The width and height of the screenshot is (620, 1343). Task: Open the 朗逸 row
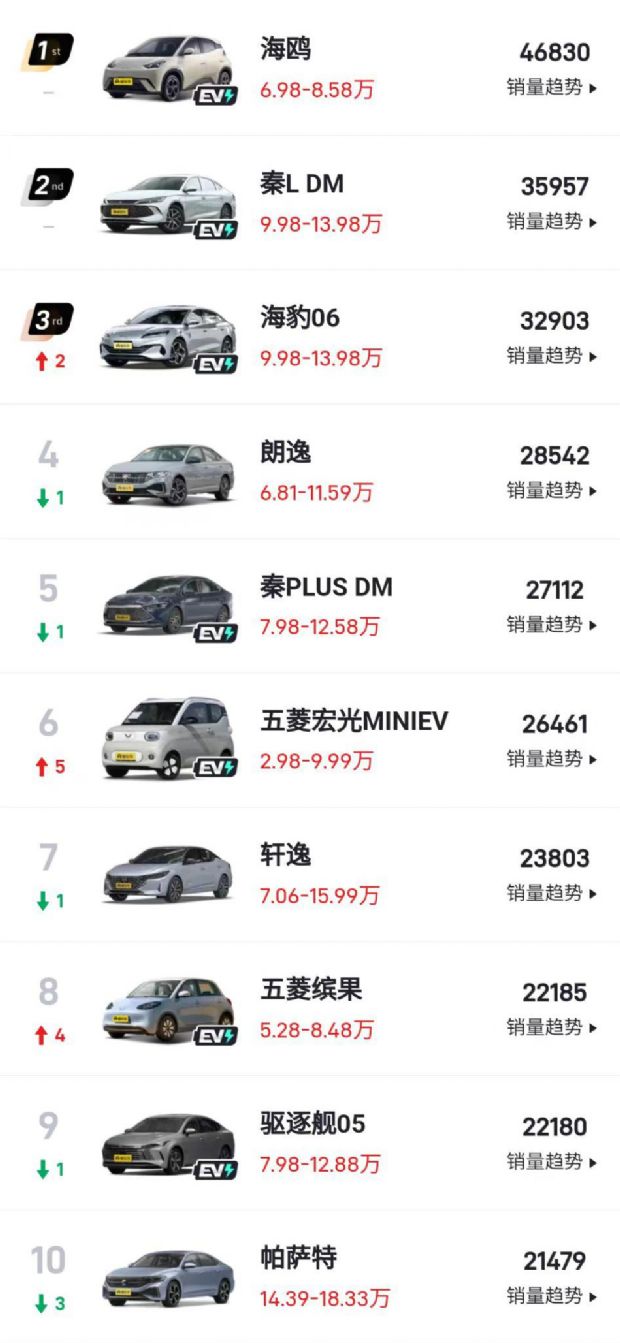click(286, 453)
